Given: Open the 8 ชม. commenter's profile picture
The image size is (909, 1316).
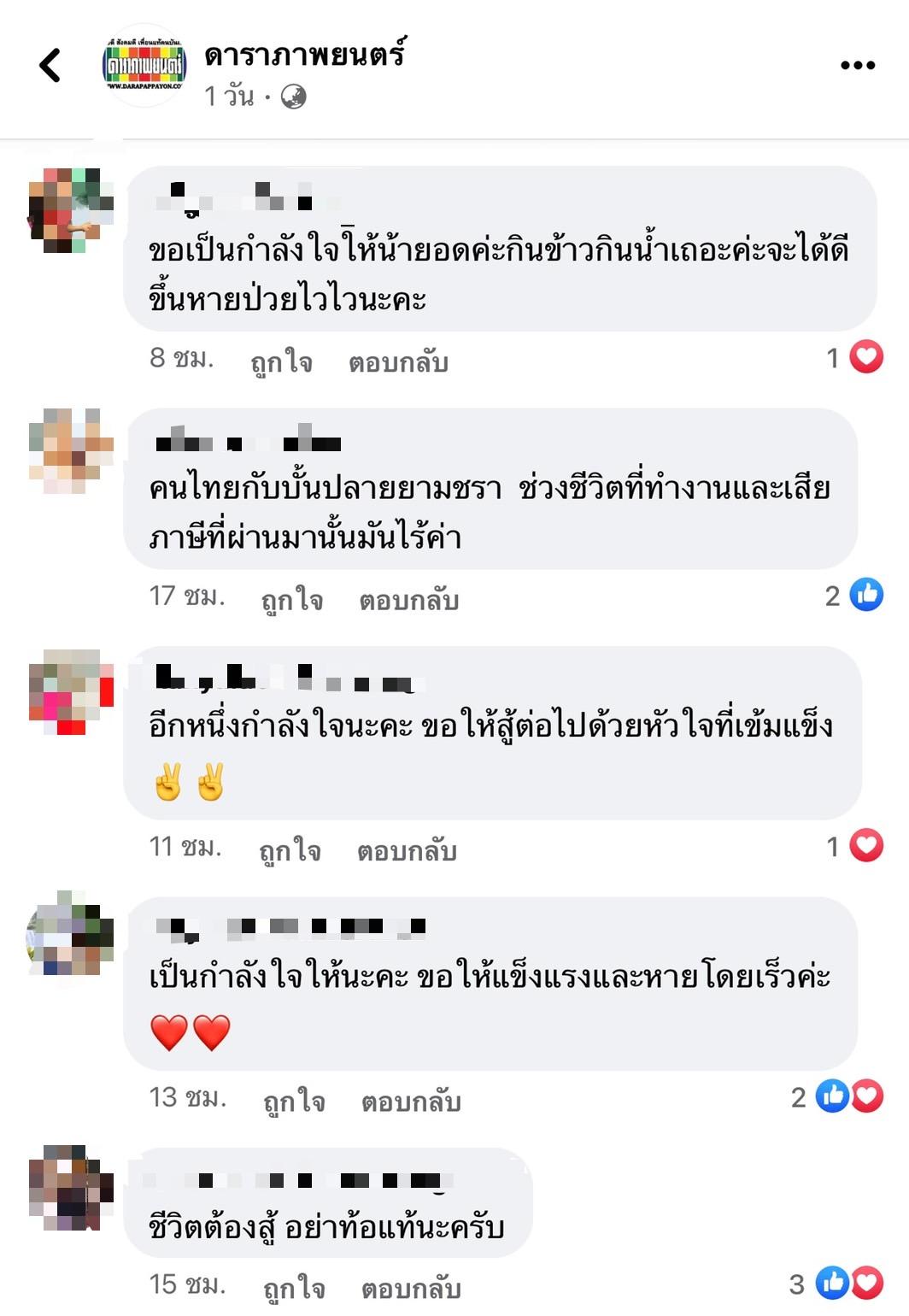Looking at the screenshot, I should pos(71,210).
